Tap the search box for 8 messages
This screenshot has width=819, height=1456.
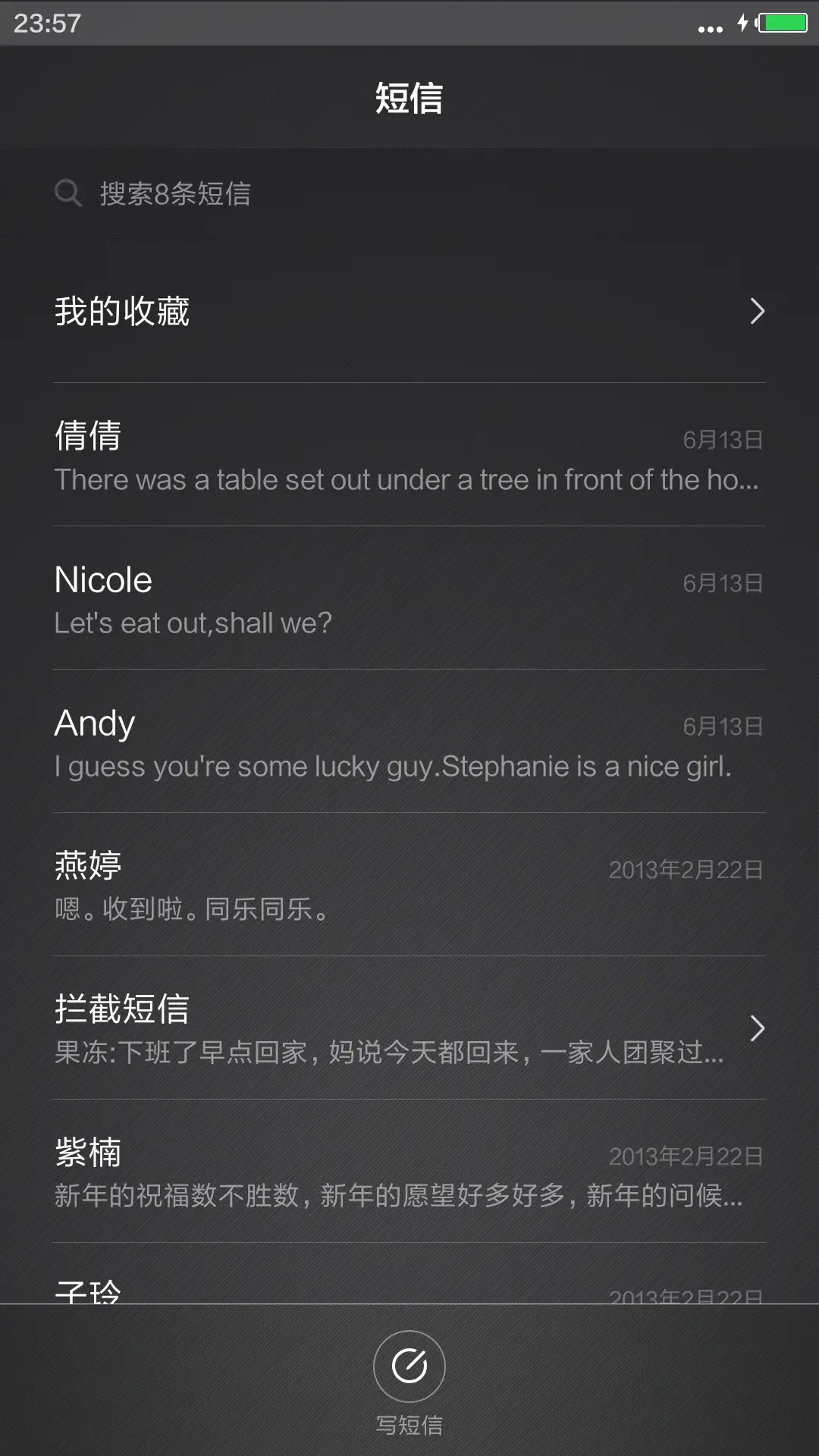click(409, 193)
